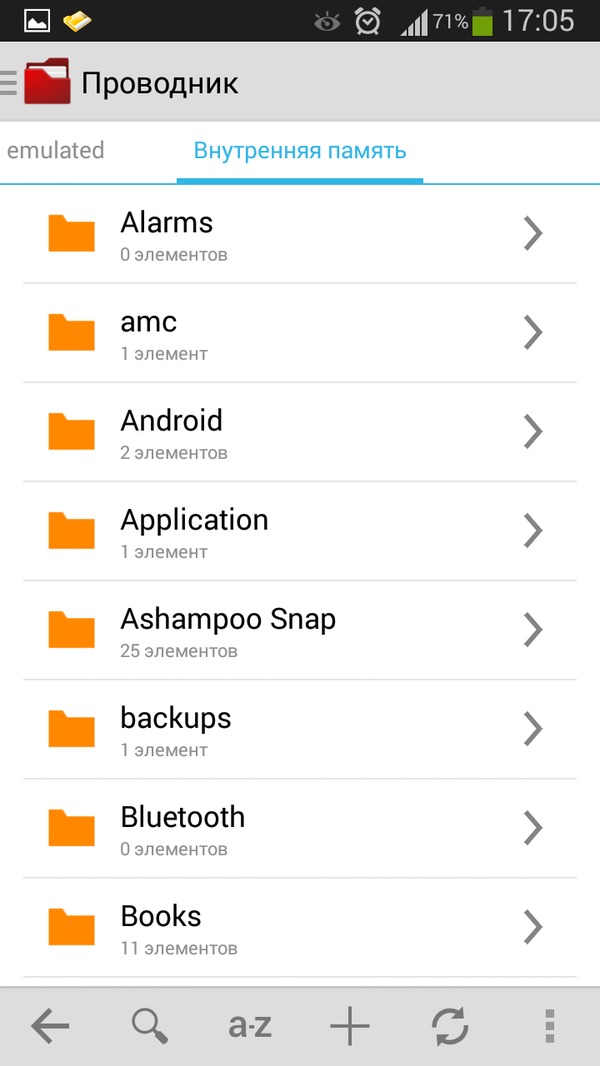
Task: Switch to the emulated tab
Action: pyautogui.click(x=55, y=151)
